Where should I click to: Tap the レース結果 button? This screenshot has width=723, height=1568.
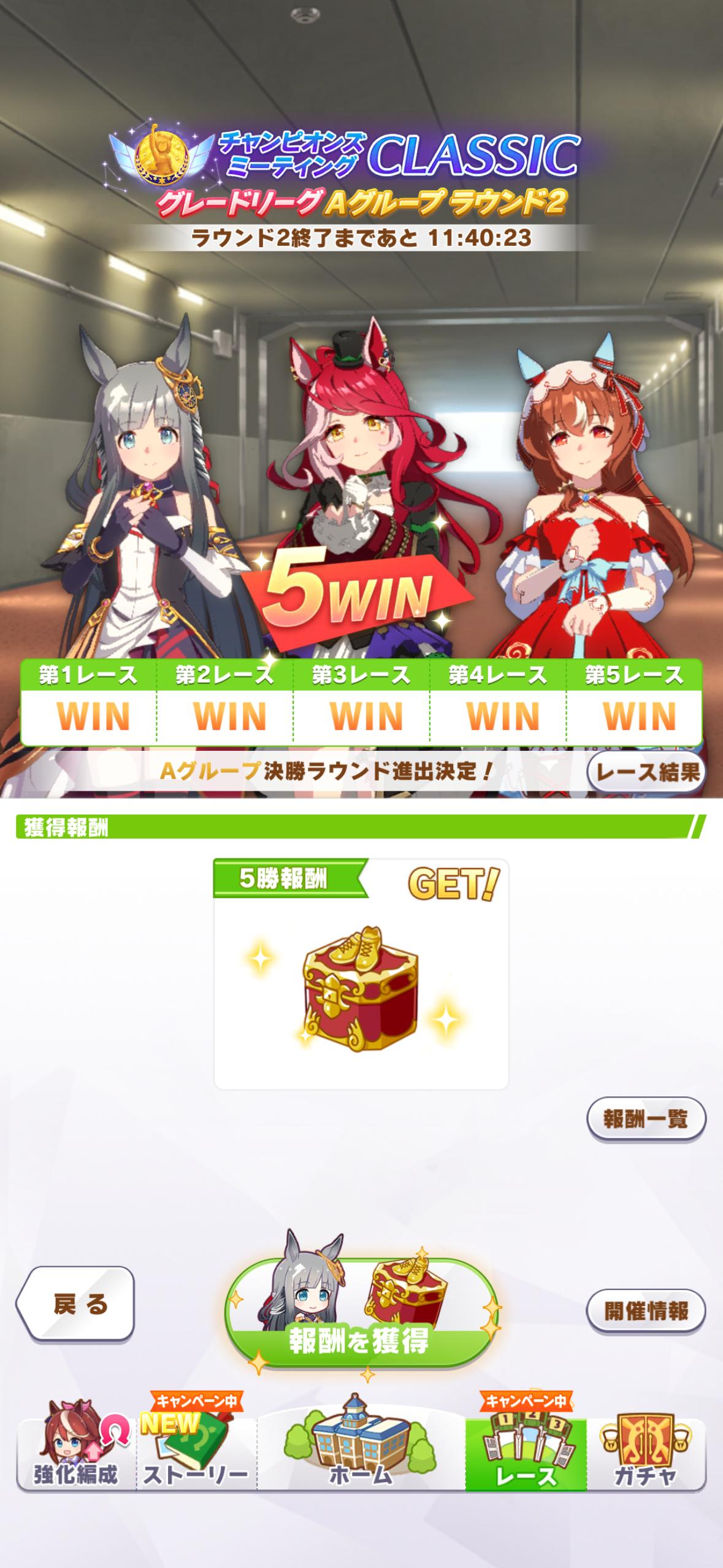coord(646,772)
